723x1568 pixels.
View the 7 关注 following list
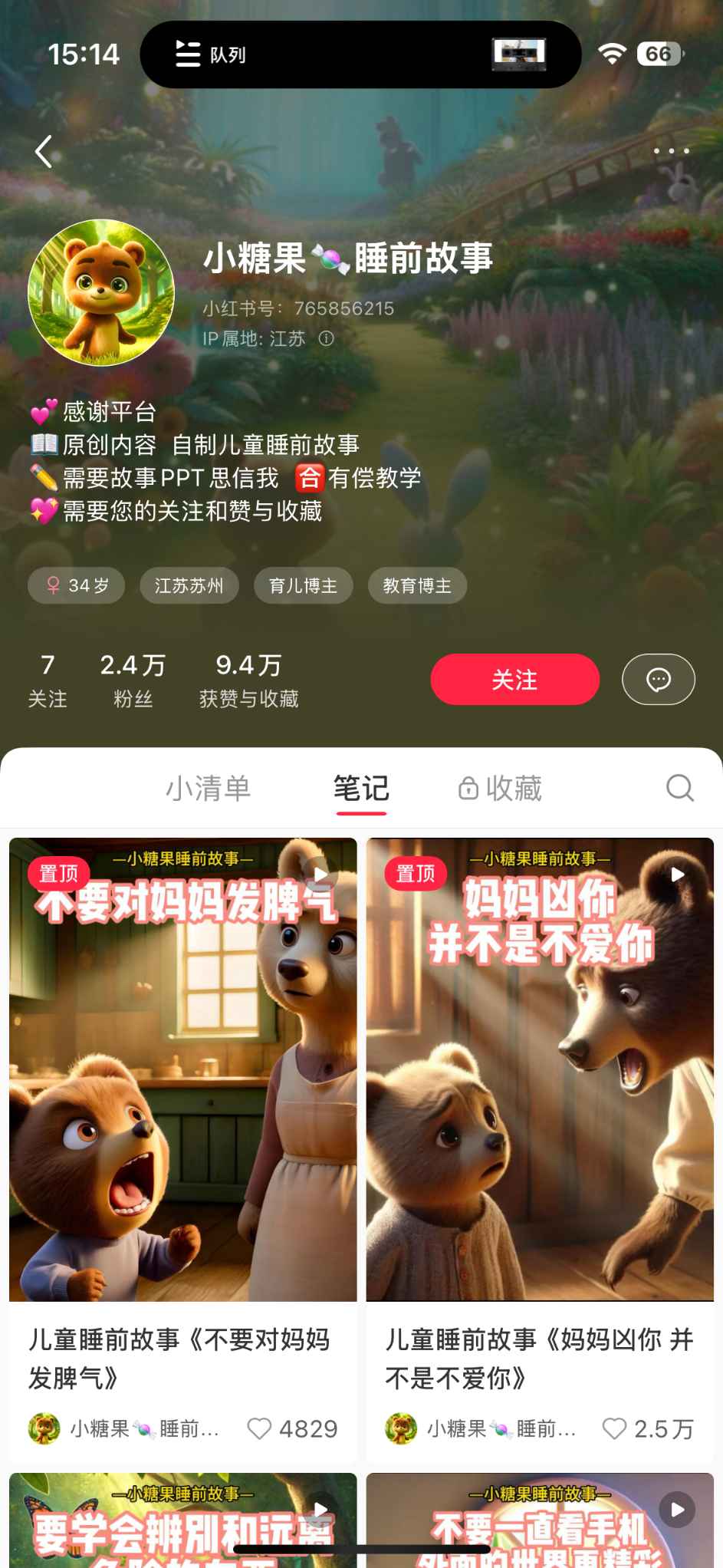click(x=48, y=679)
